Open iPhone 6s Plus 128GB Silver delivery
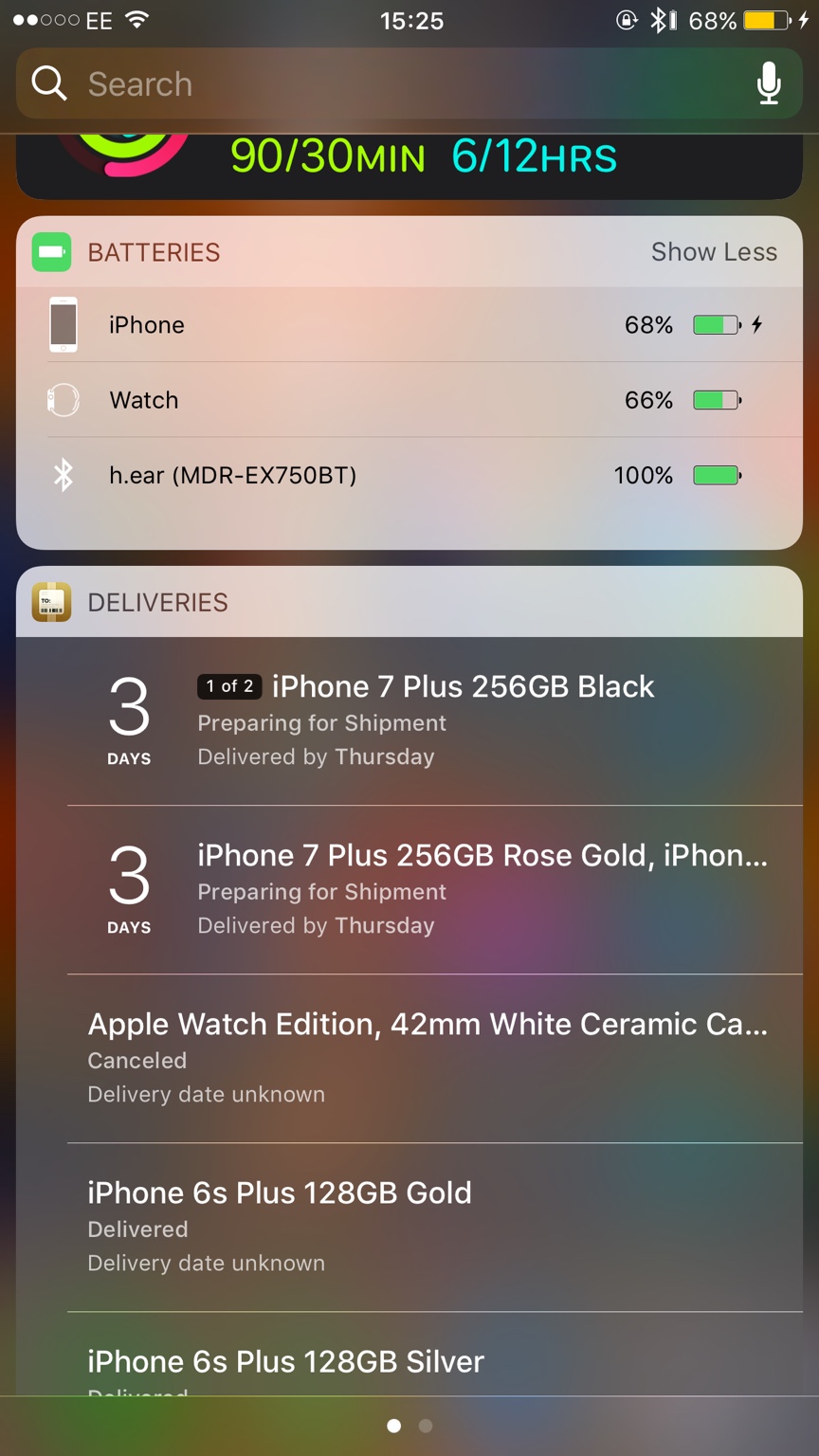The width and height of the screenshot is (819, 1456). (x=409, y=1355)
